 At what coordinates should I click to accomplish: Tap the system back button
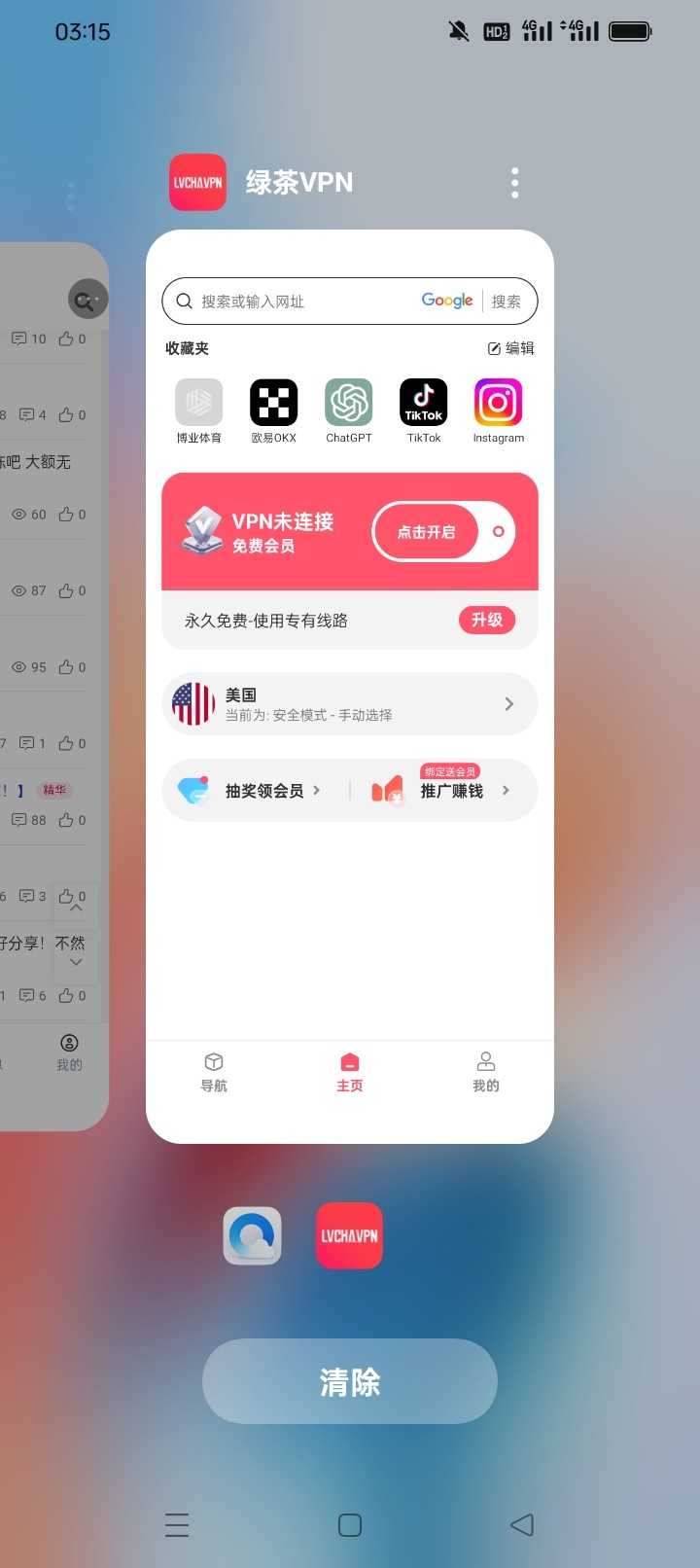click(522, 1525)
